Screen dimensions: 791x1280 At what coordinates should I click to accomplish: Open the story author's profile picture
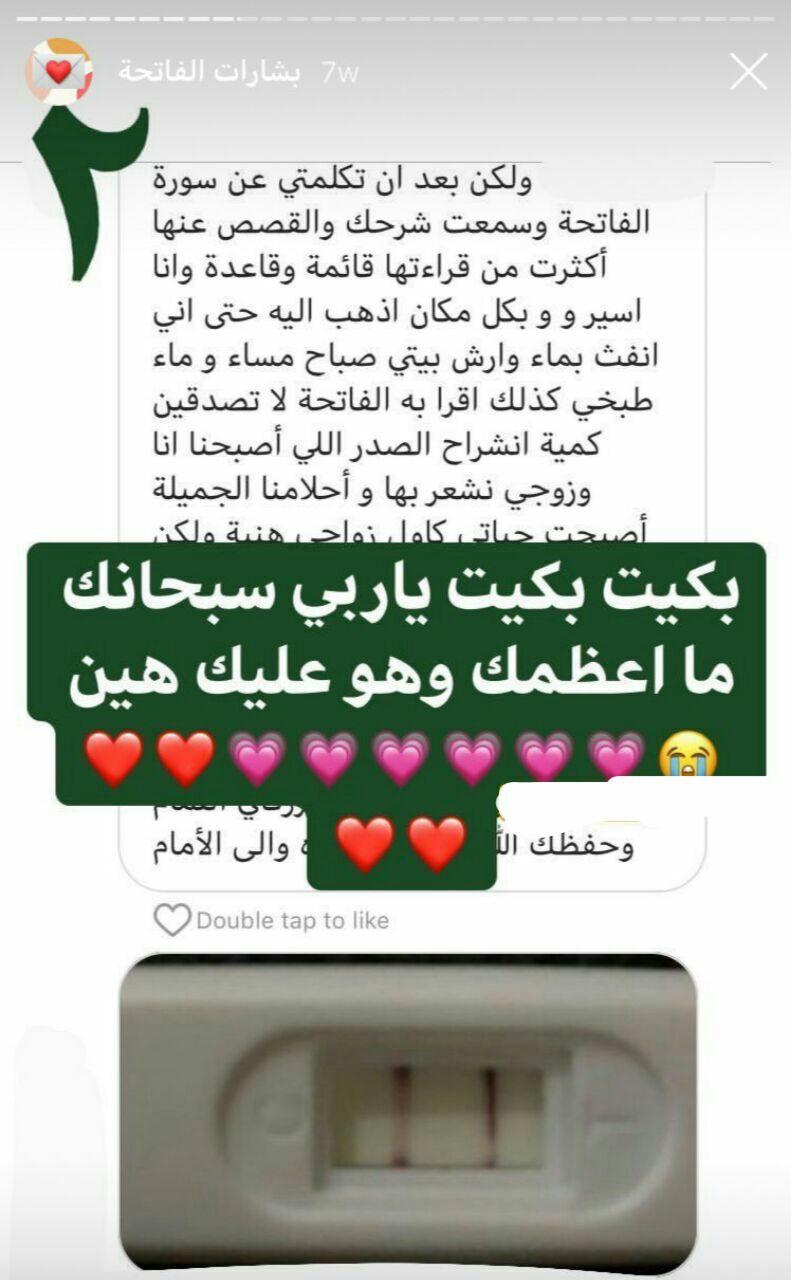coord(59,71)
